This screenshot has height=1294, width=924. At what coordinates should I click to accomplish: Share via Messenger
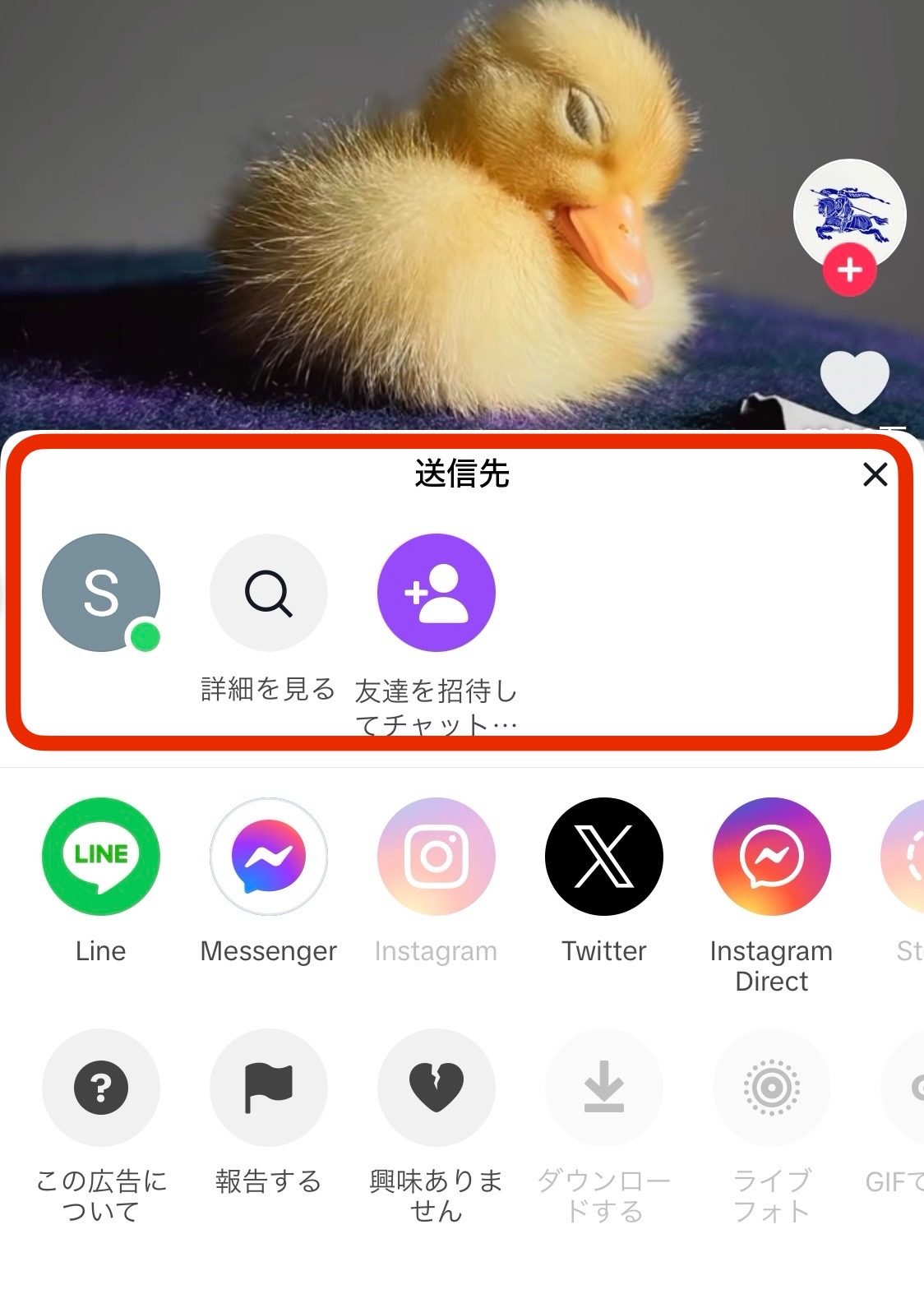pyautogui.click(x=269, y=857)
